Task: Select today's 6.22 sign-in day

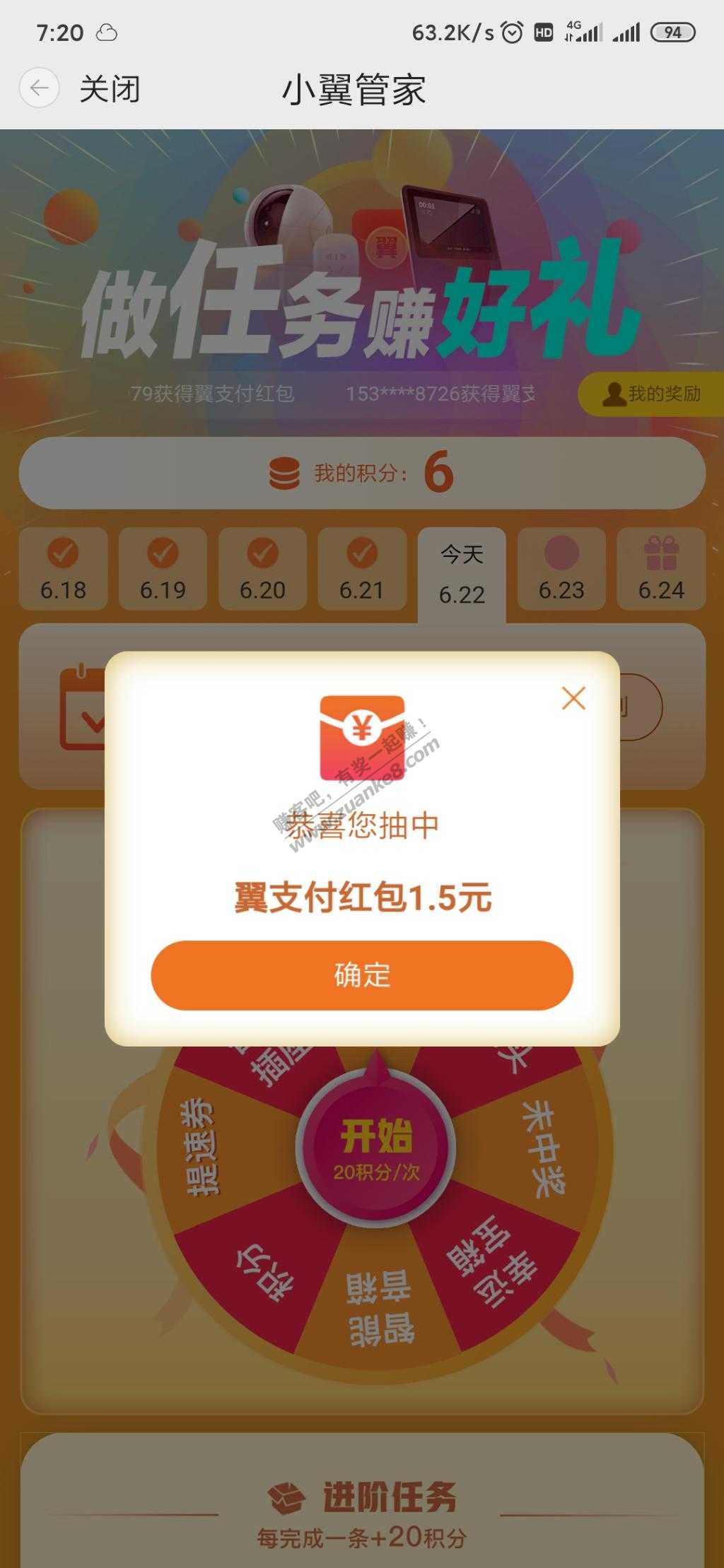Action: coord(462,574)
